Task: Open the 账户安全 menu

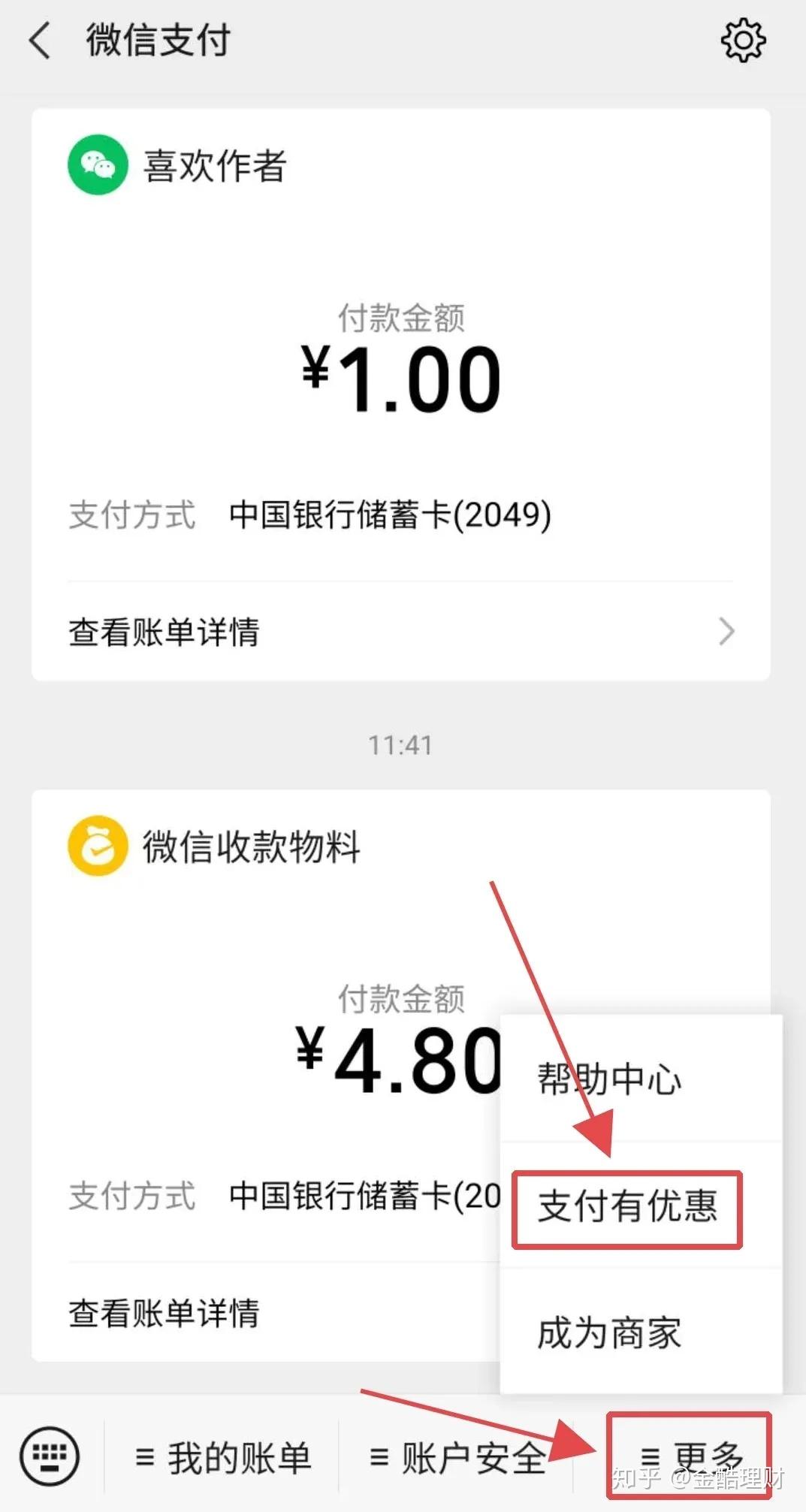Action: tap(457, 1458)
